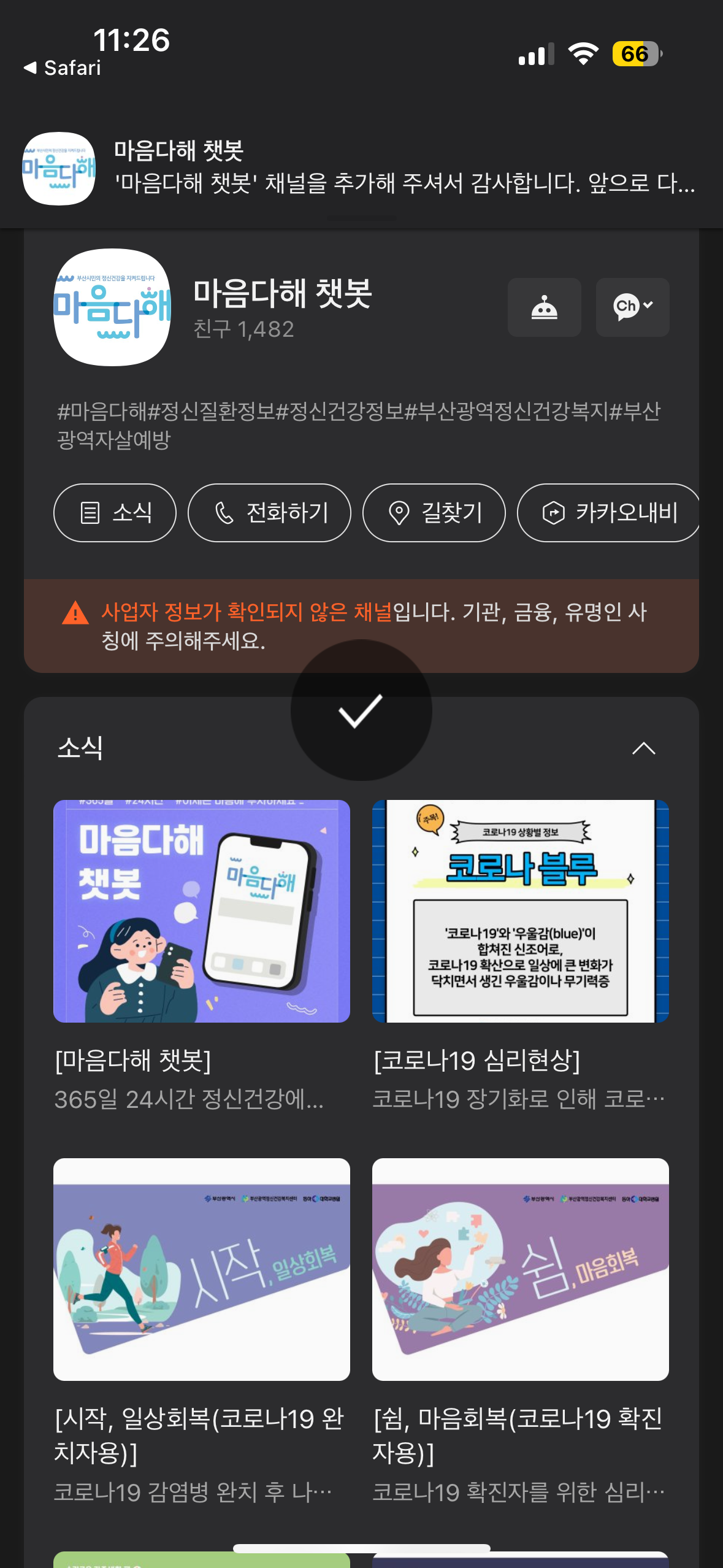Tap the Ch channel dropdown button
This screenshot has height=1568, width=723.
(632, 307)
